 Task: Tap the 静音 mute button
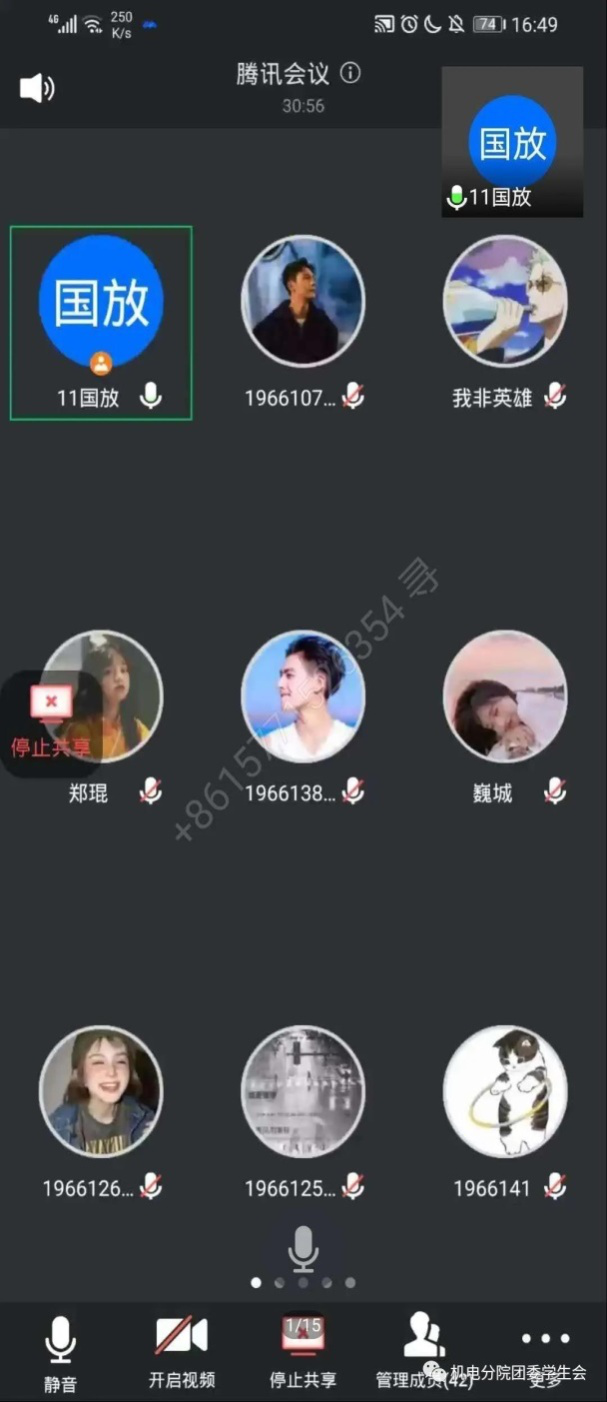(x=60, y=1352)
